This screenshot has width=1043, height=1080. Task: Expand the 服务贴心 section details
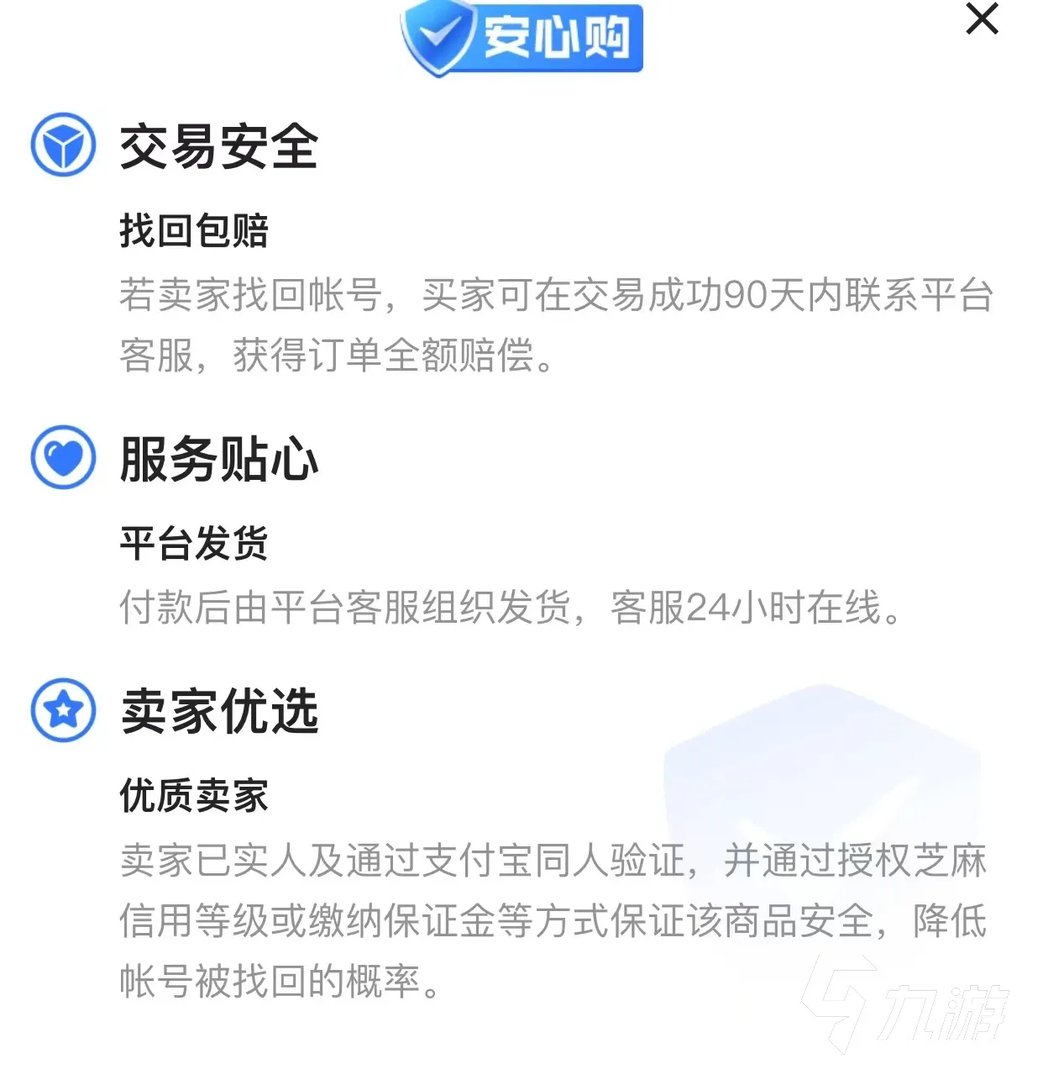click(x=219, y=459)
